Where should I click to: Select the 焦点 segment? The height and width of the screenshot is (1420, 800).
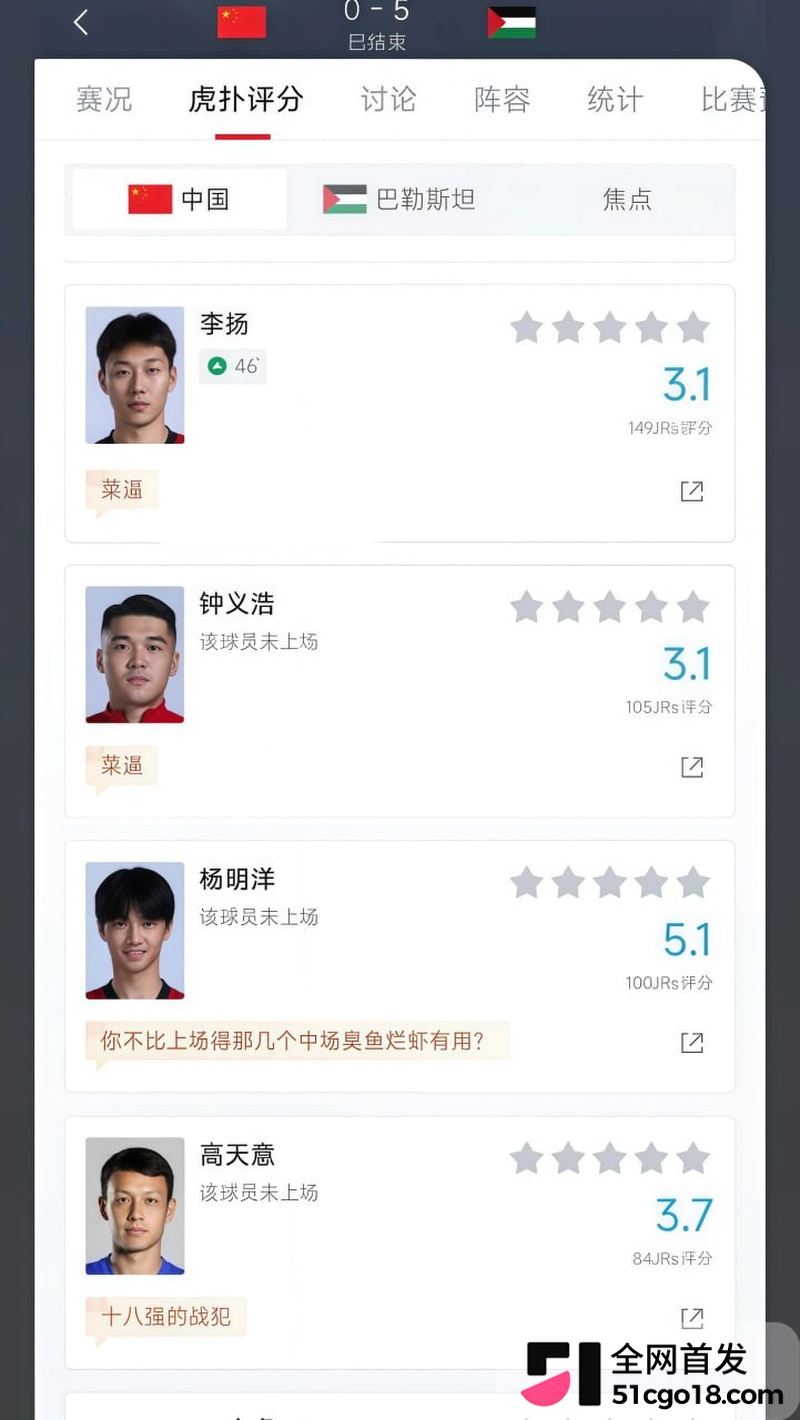tap(627, 199)
